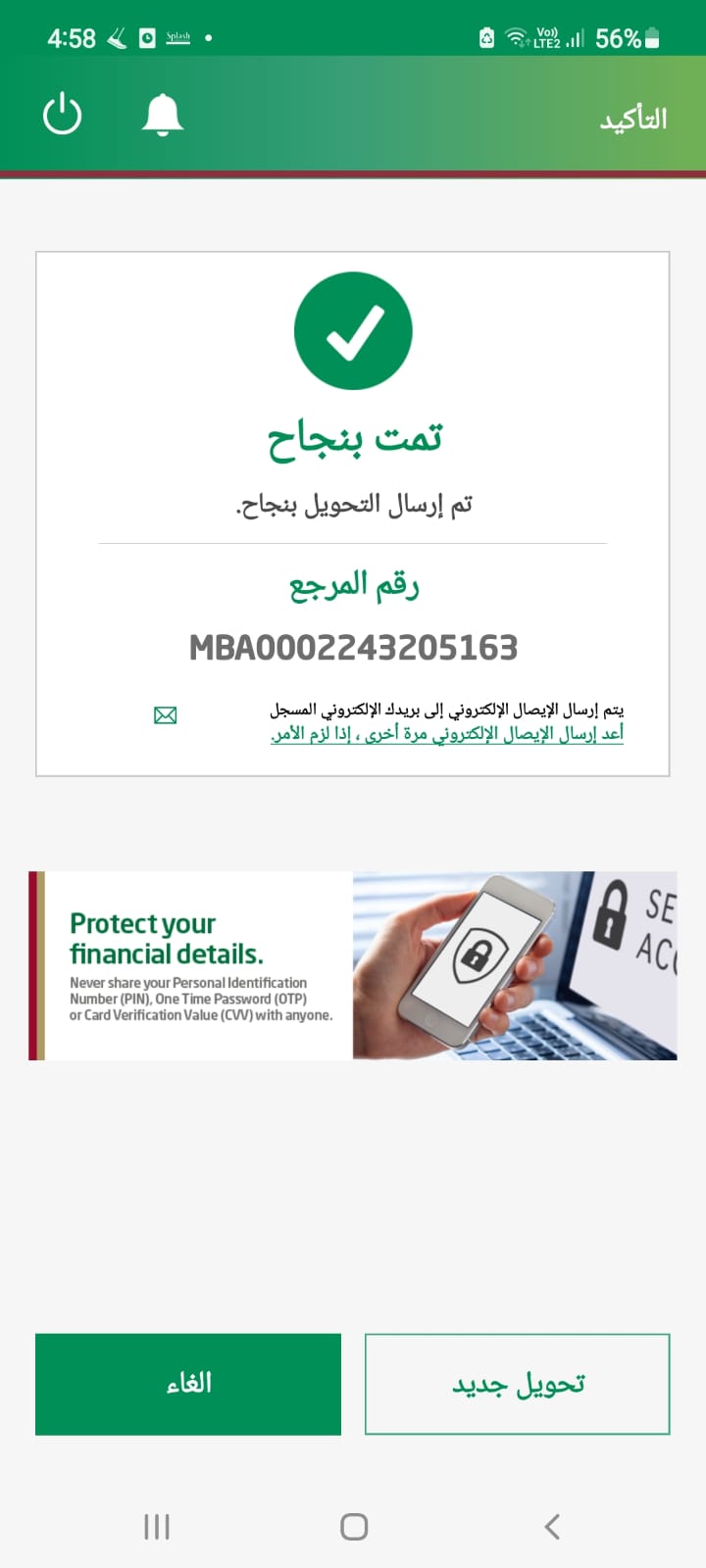This screenshot has width=706, height=1568.
Task: Open the Protect your financial details banner
Action: click(x=353, y=965)
